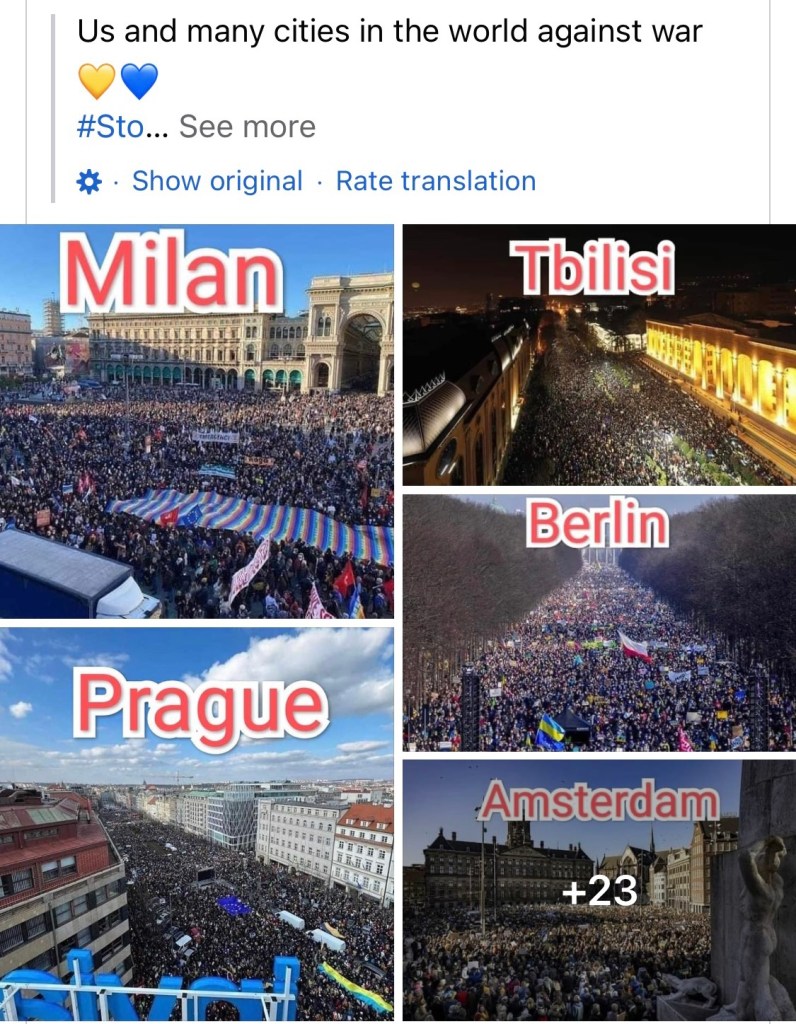View the +23 more photos from Amsterdam tile

pos(599,890)
